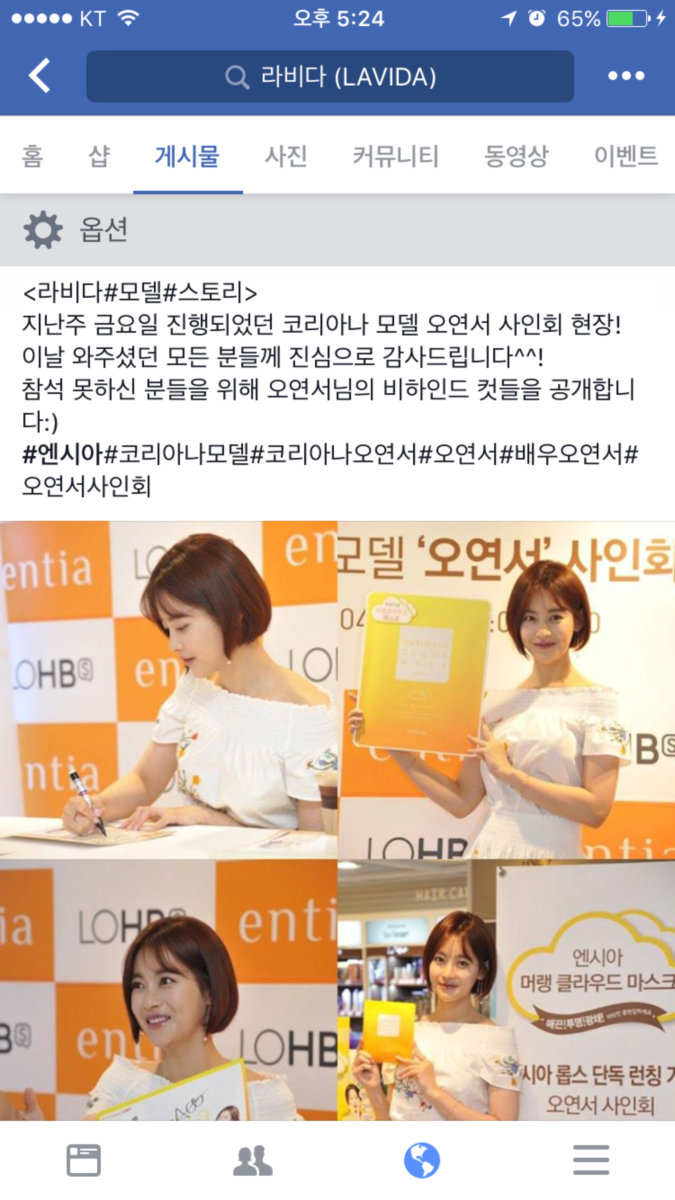The height and width of the screenshot is (1200, 675).
Task: Open the three-dot overflow menu
Action: tap(626, 76)
